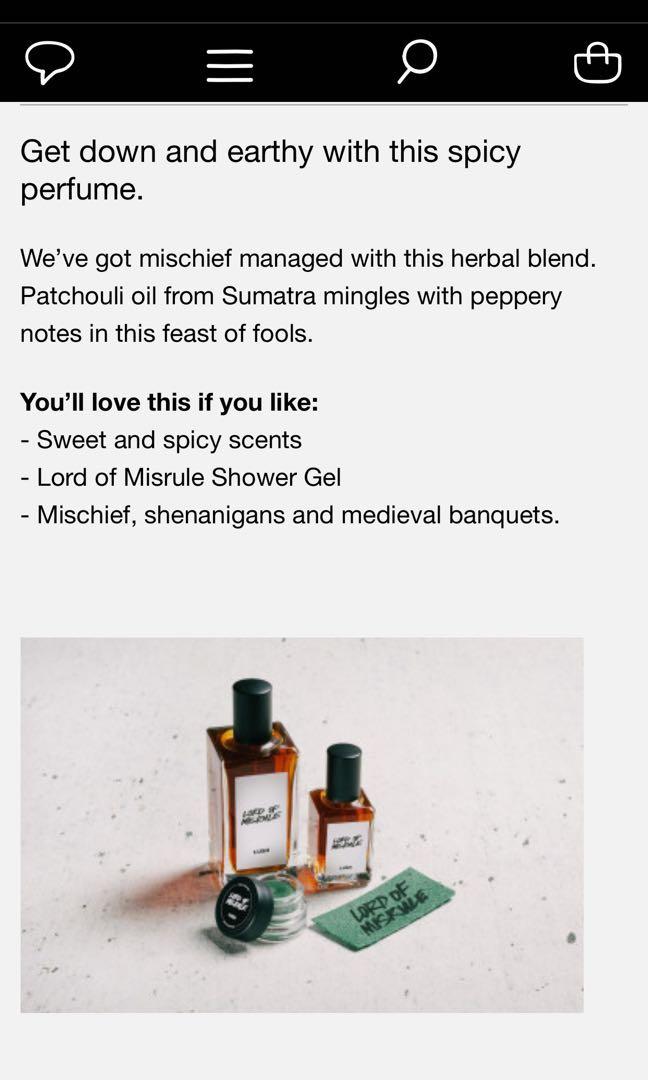This screenshot has width=648, height=1080.
Task: Open the Lord of Misrule perfume image
Action: [302, 825]
